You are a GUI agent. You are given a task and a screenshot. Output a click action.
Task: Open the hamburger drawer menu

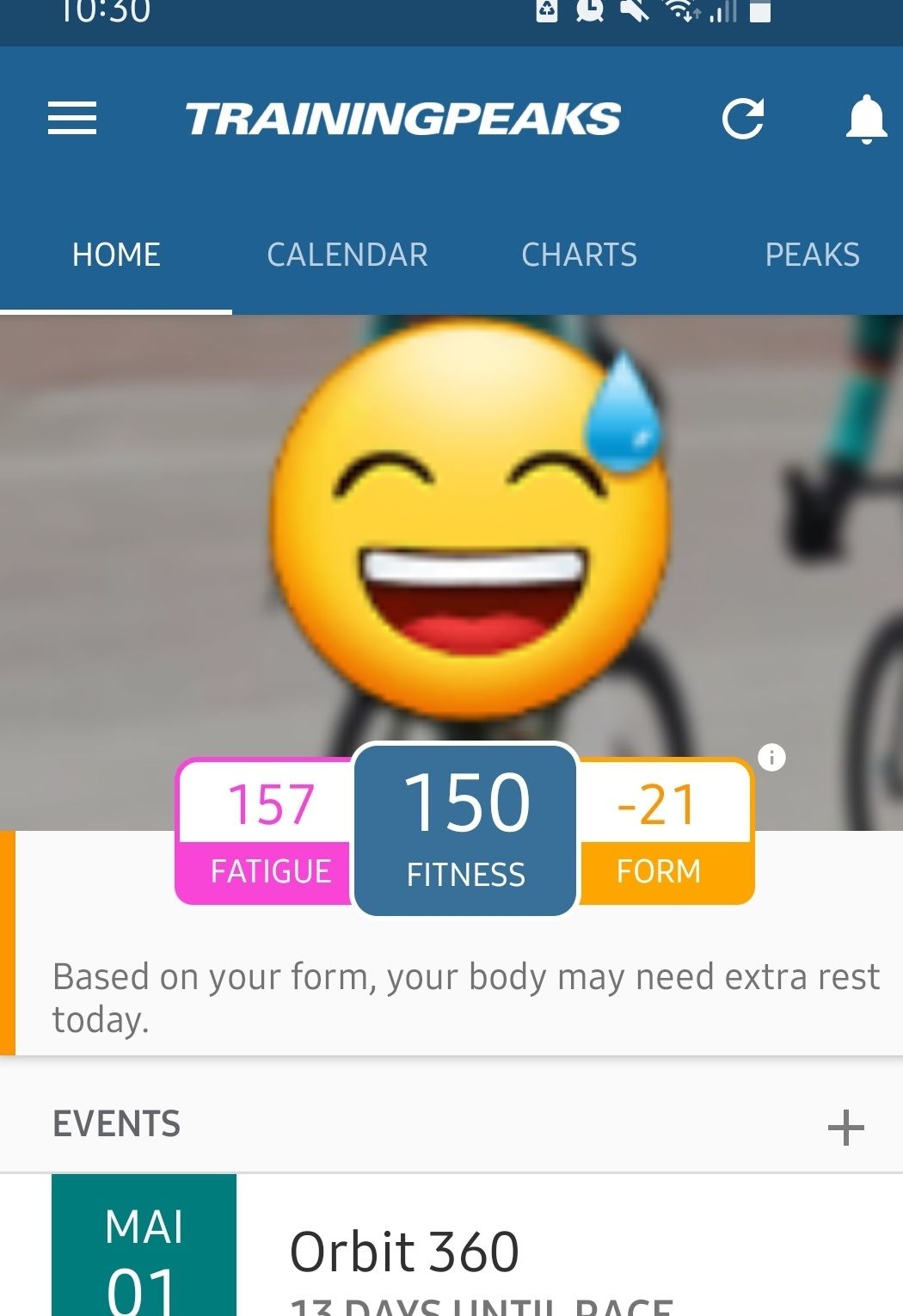click(72, 119)
